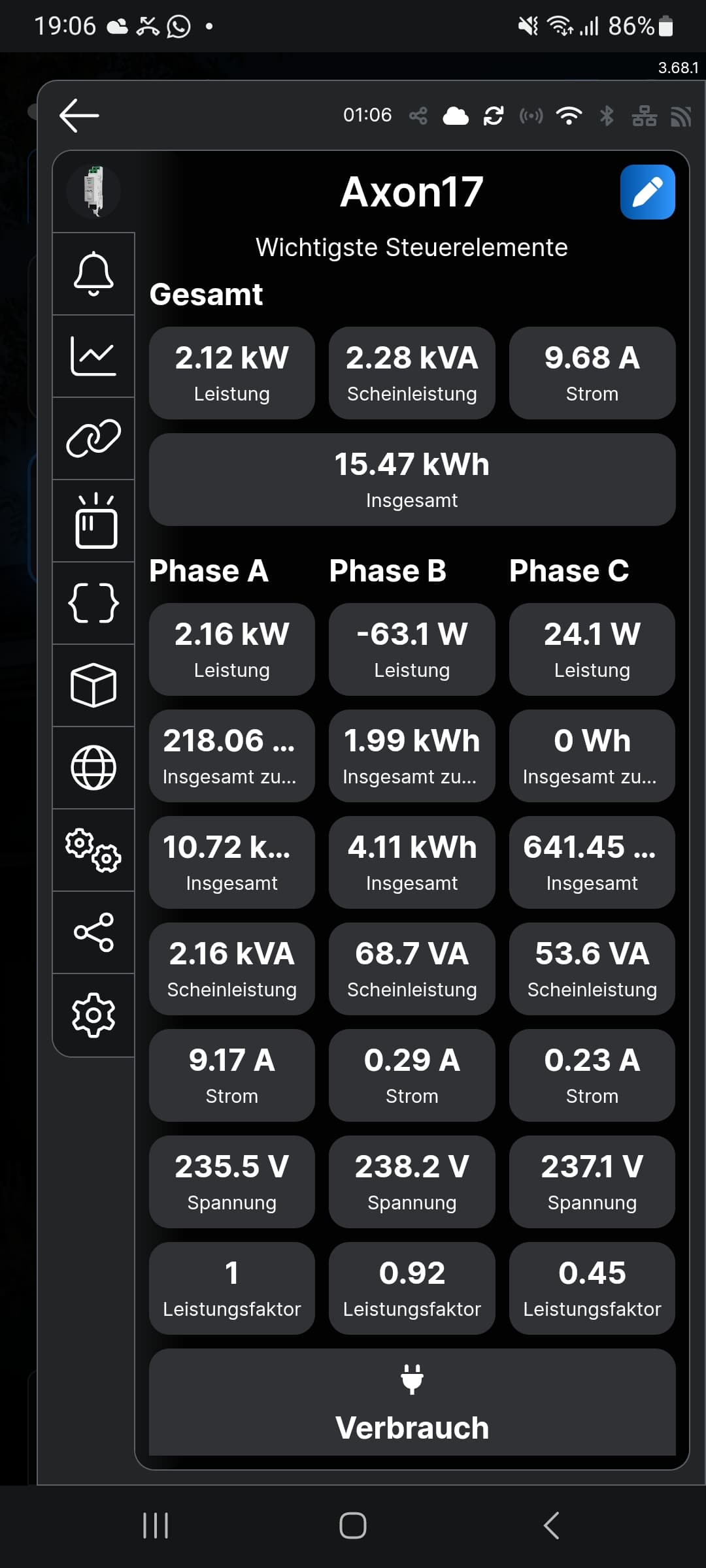Open the globe network tab
This screenshot has height=1568, width=706.
93,768
